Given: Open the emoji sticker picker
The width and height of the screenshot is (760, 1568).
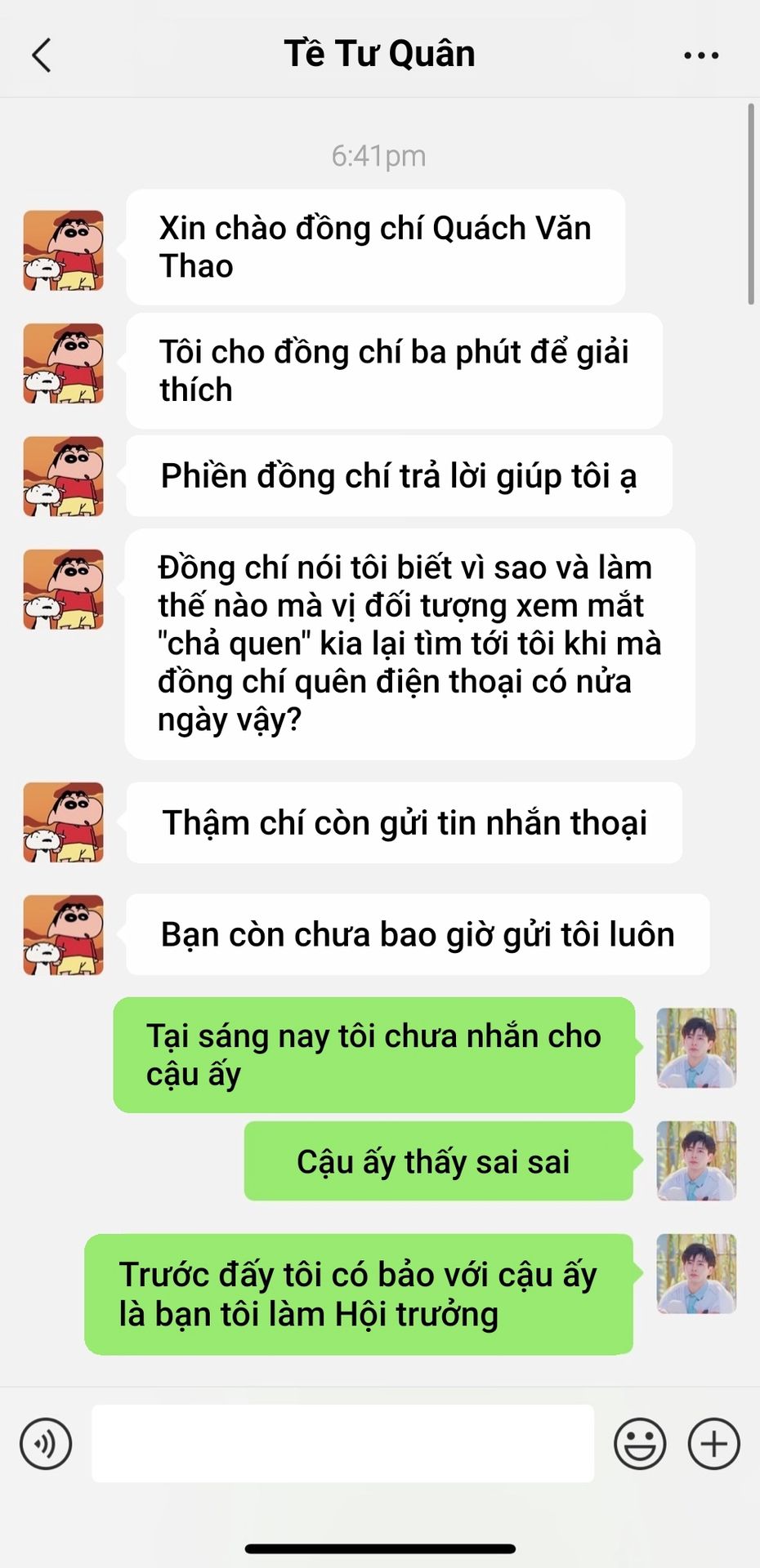Looking at the screenshot, I should pos(640,1443).
